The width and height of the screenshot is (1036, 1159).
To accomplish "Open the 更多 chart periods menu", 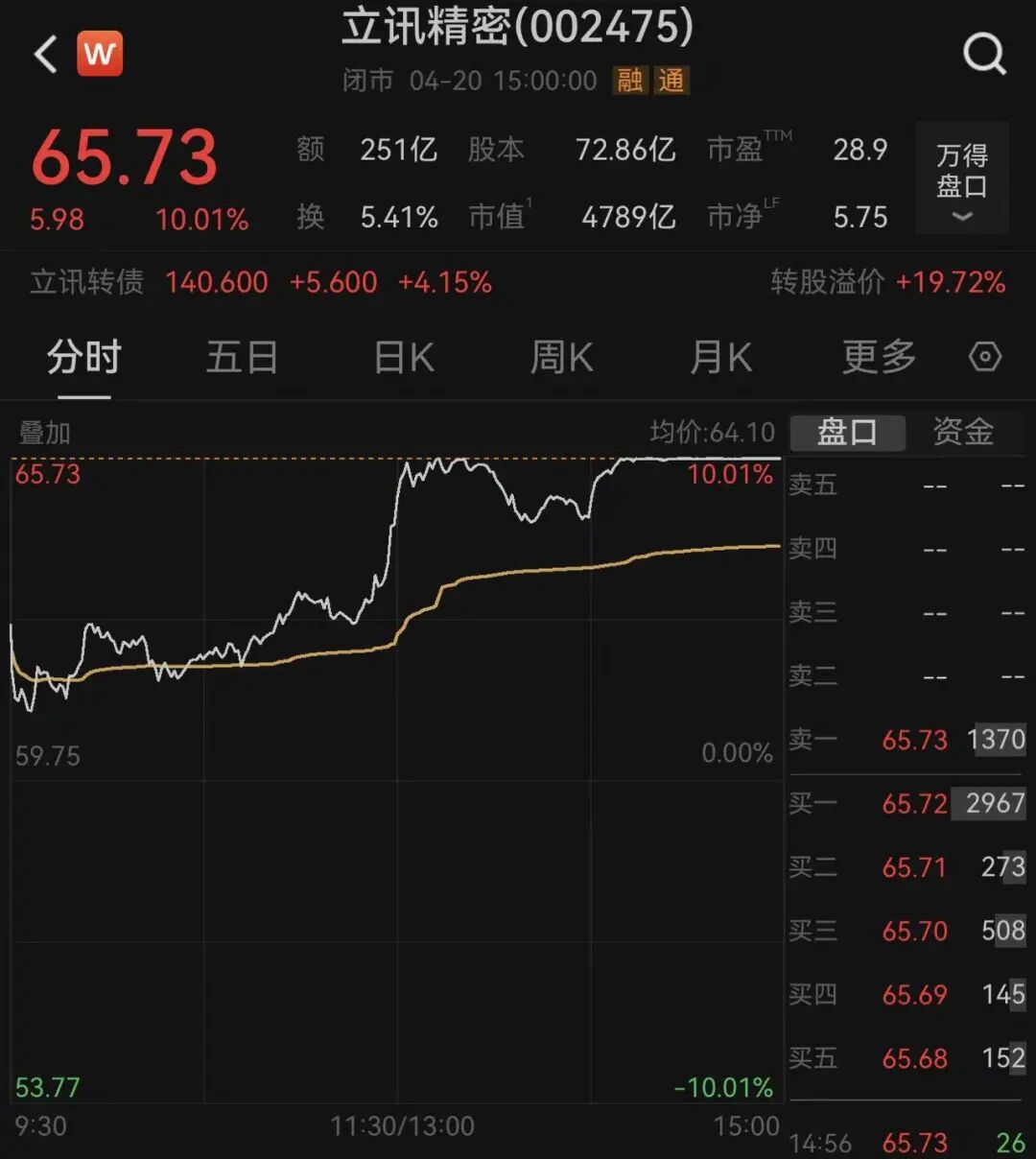I will coord(879,358).
